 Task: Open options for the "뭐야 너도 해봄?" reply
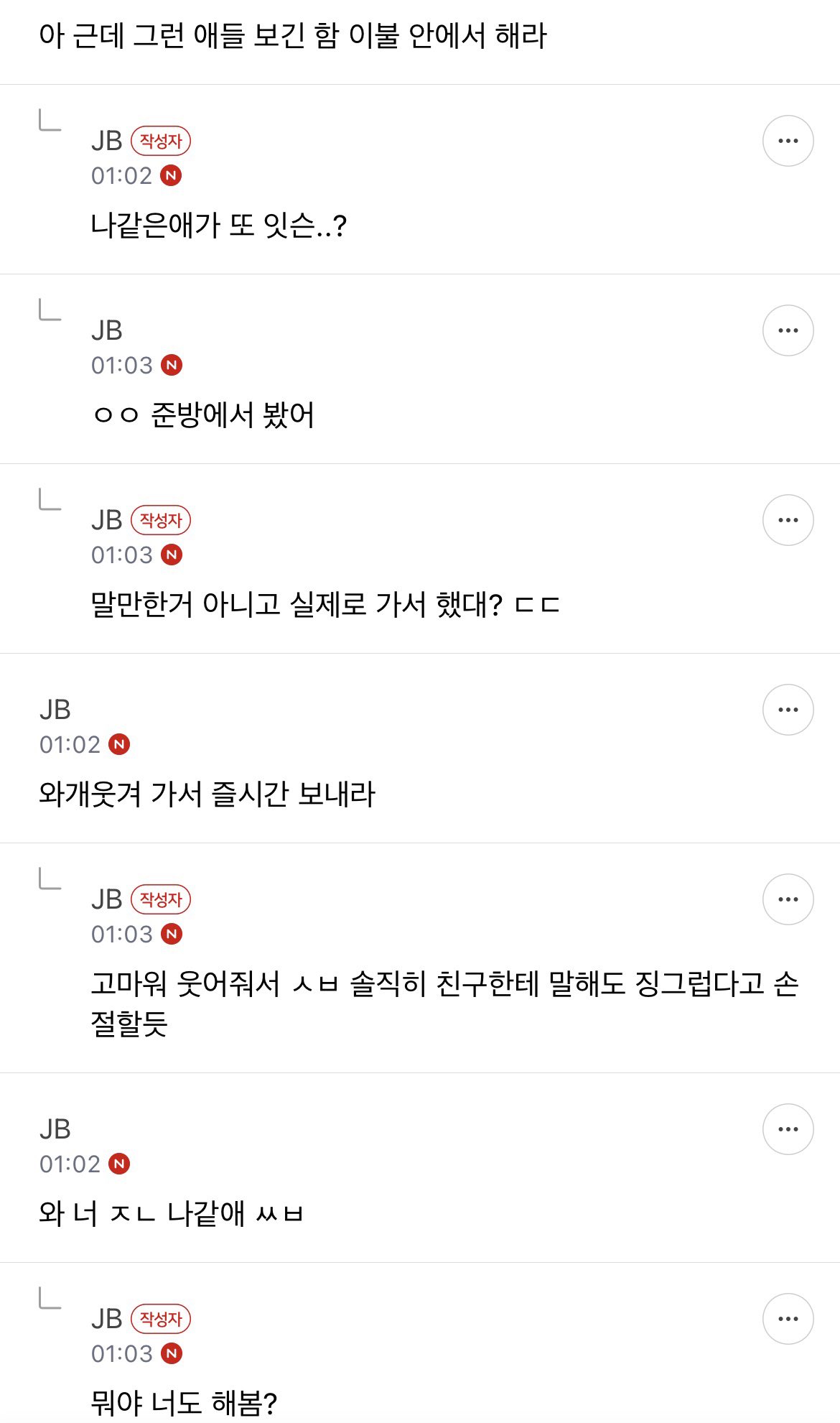tap(788, 1319)
